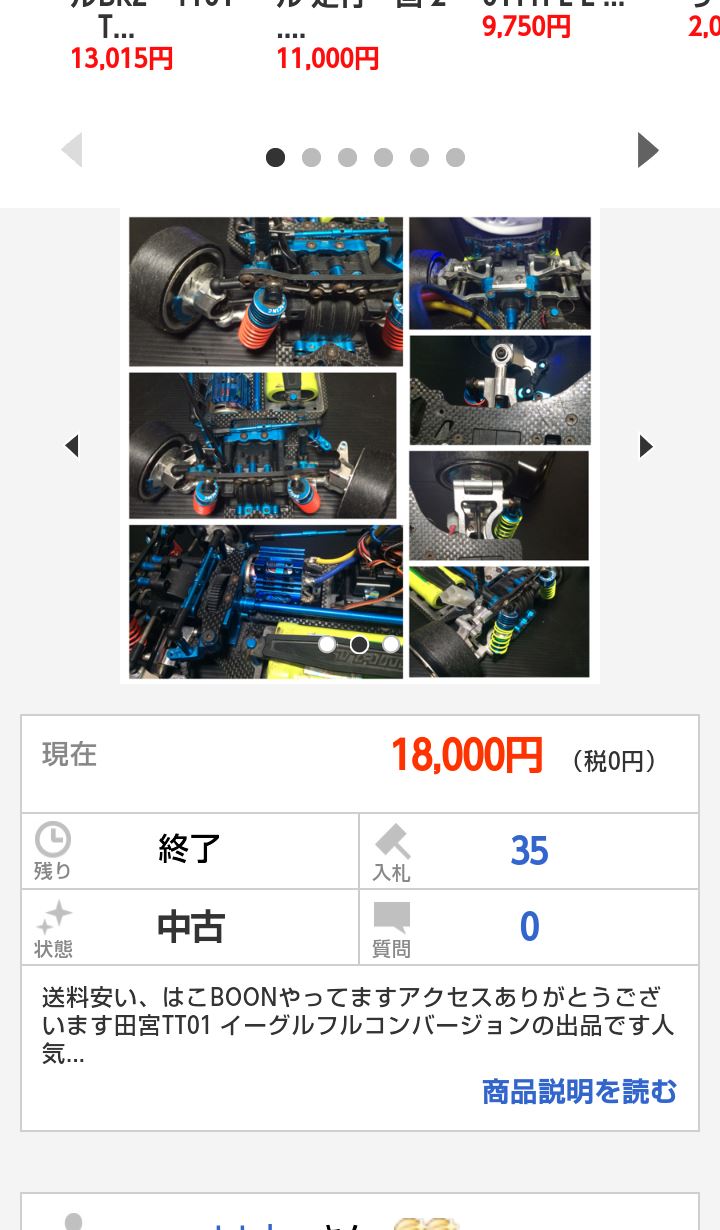The width and height of the screenshot is (720, 1230).
Task: Open the product photo collage
Action: coord(360,446)
